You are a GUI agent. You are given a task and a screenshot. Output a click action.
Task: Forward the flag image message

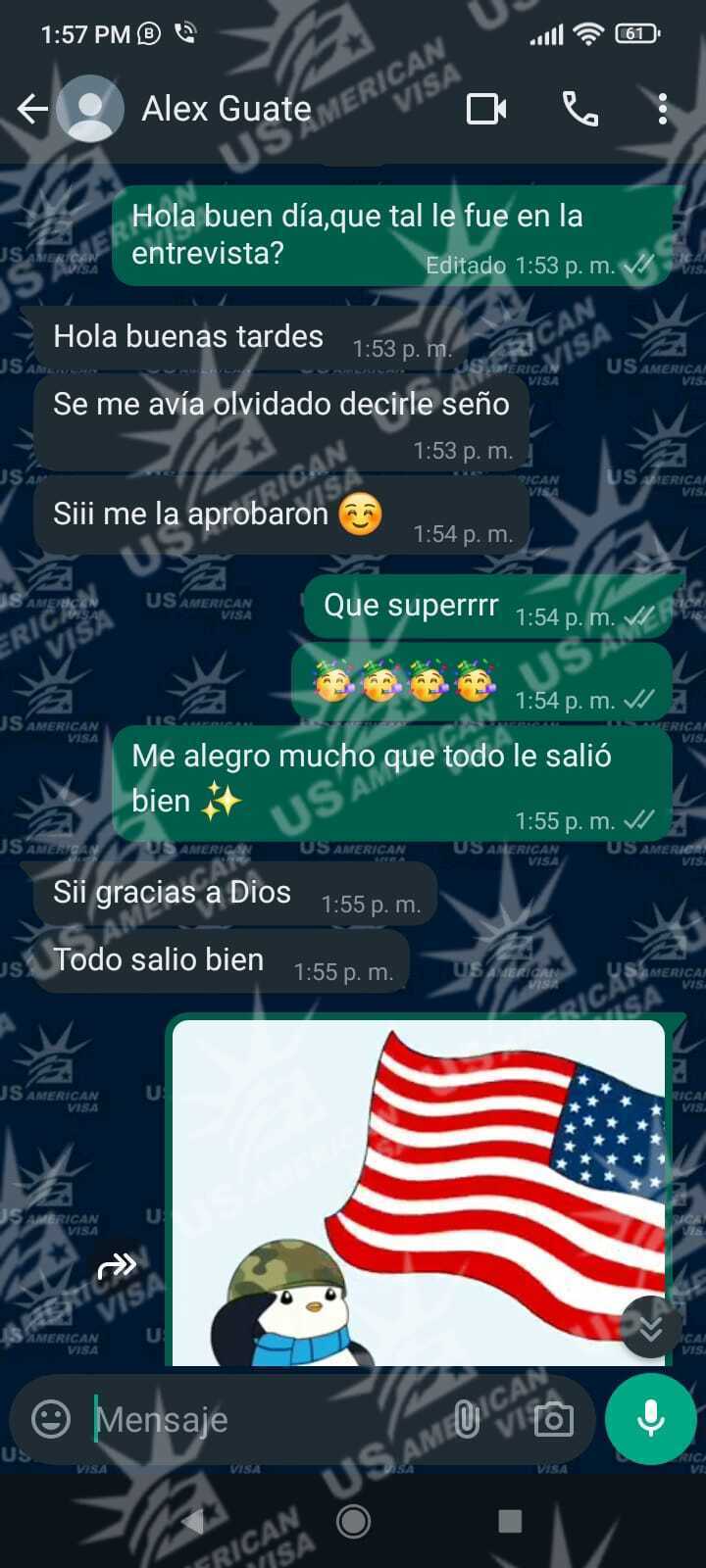[x=117, y=1267]
